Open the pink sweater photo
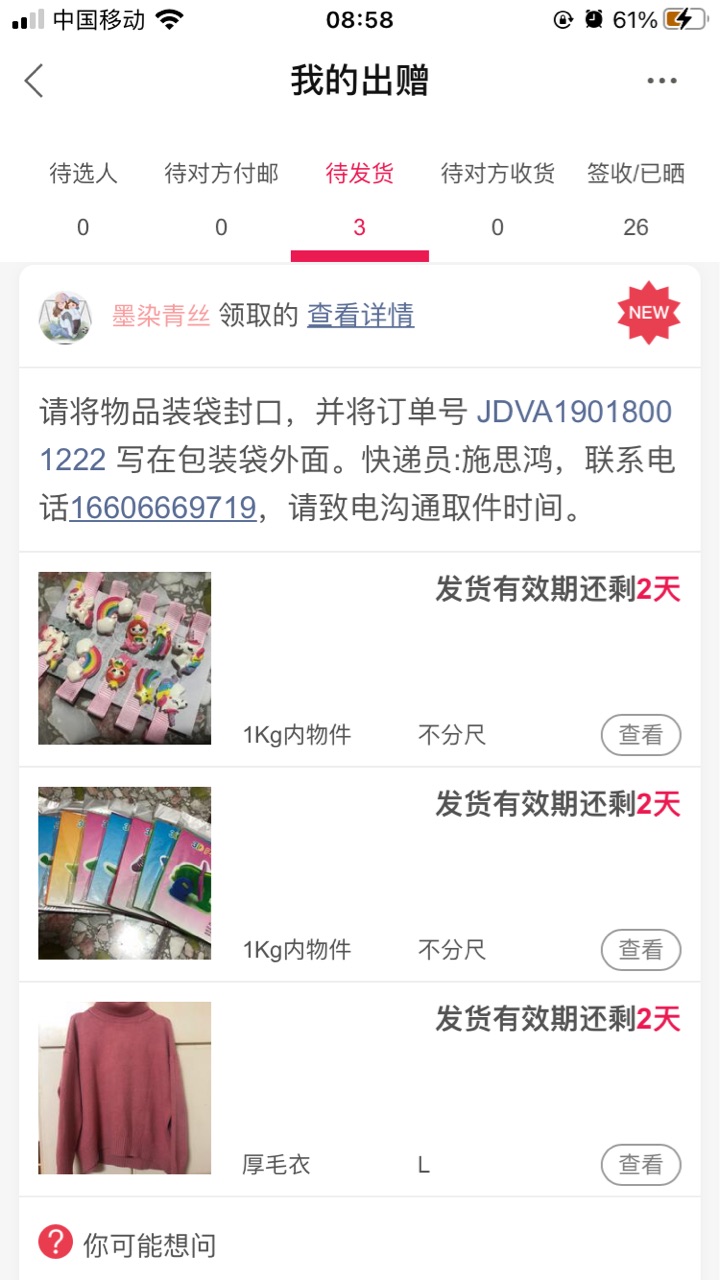Viewport: 720px width, 1280px height. (125, 1088)
